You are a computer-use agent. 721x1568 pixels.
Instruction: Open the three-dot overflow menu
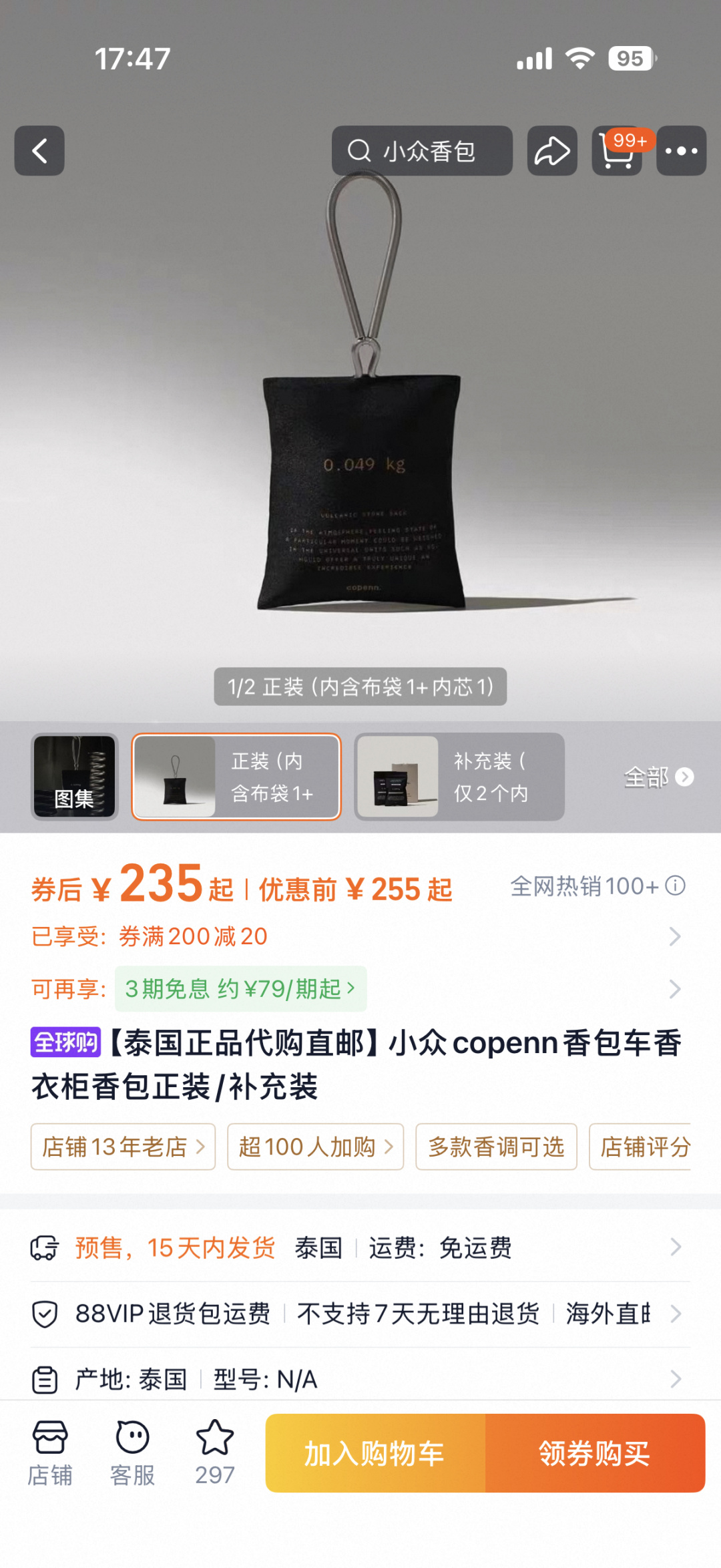(x=681, y=151)
